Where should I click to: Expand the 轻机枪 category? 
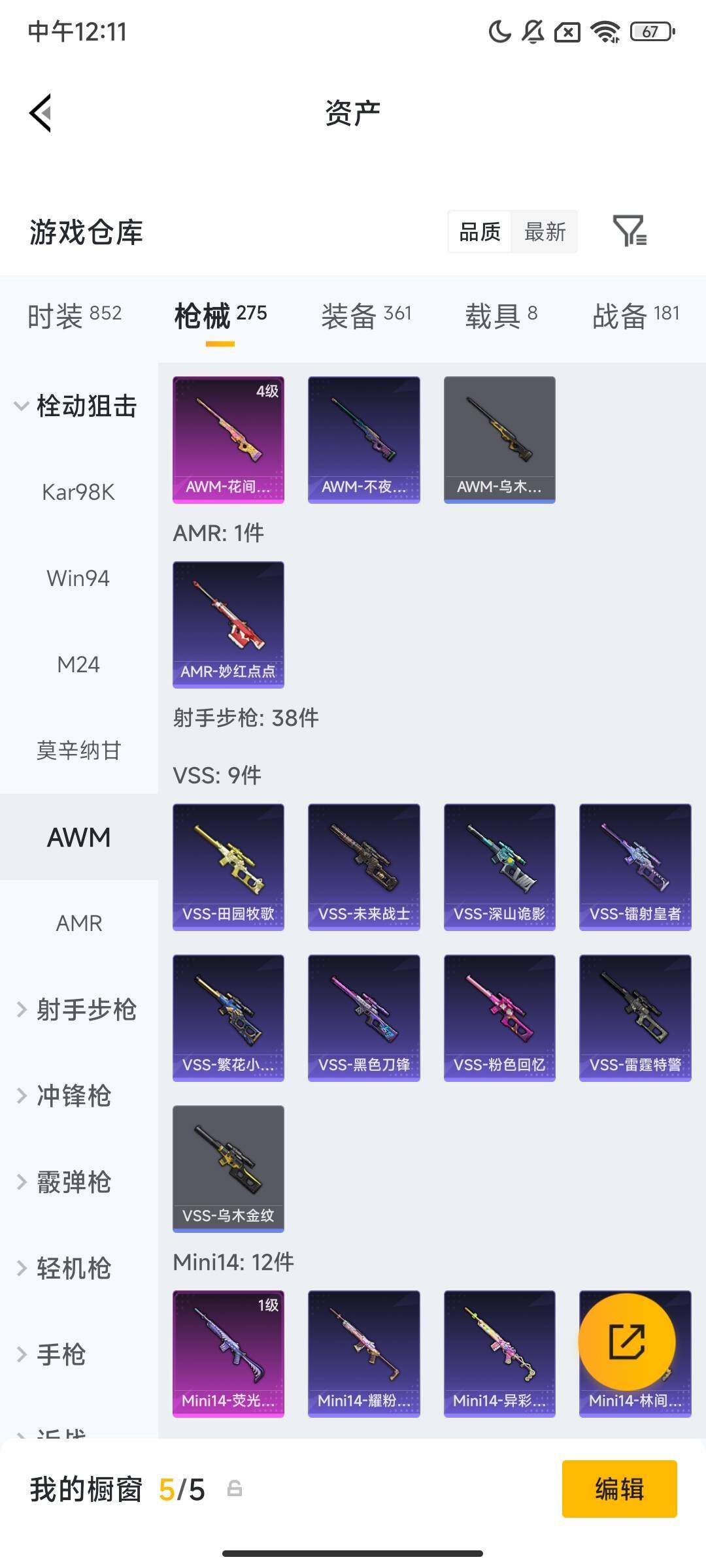[x=65, y=1268]
